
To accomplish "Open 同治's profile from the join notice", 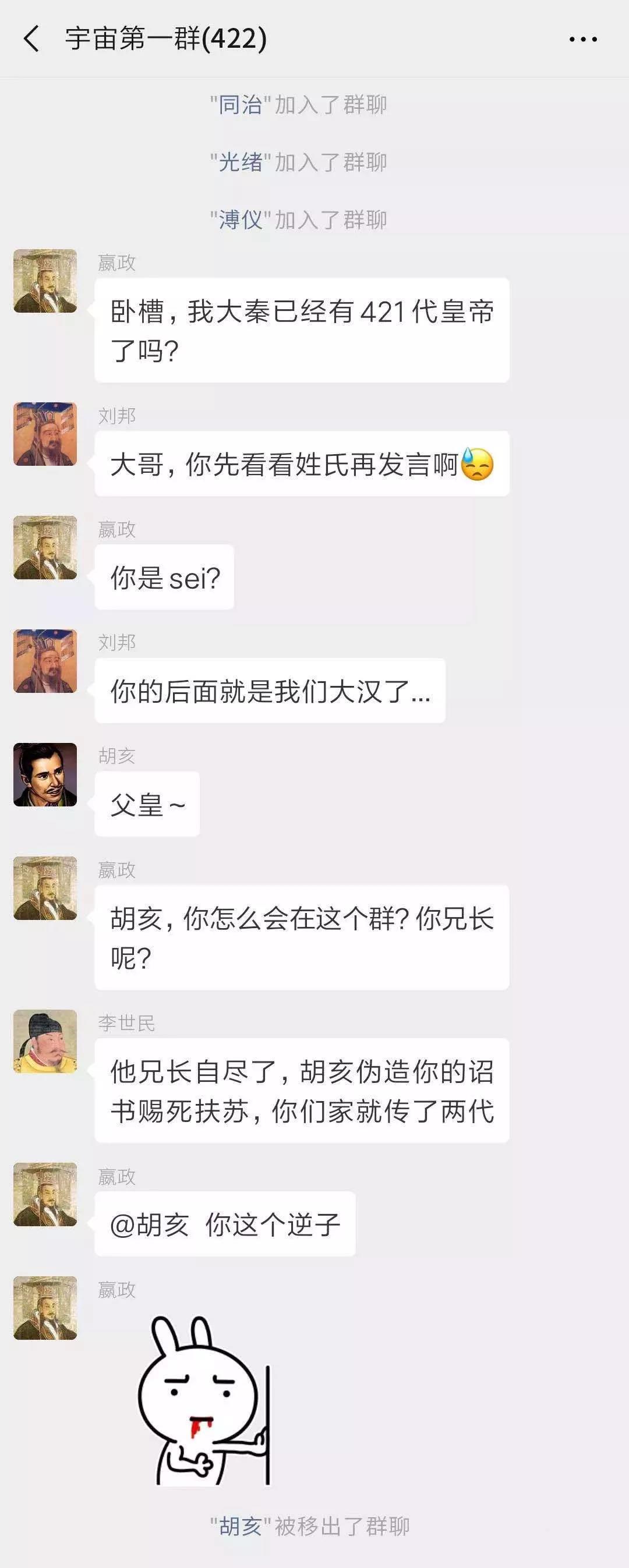I will tap(240, 105).
